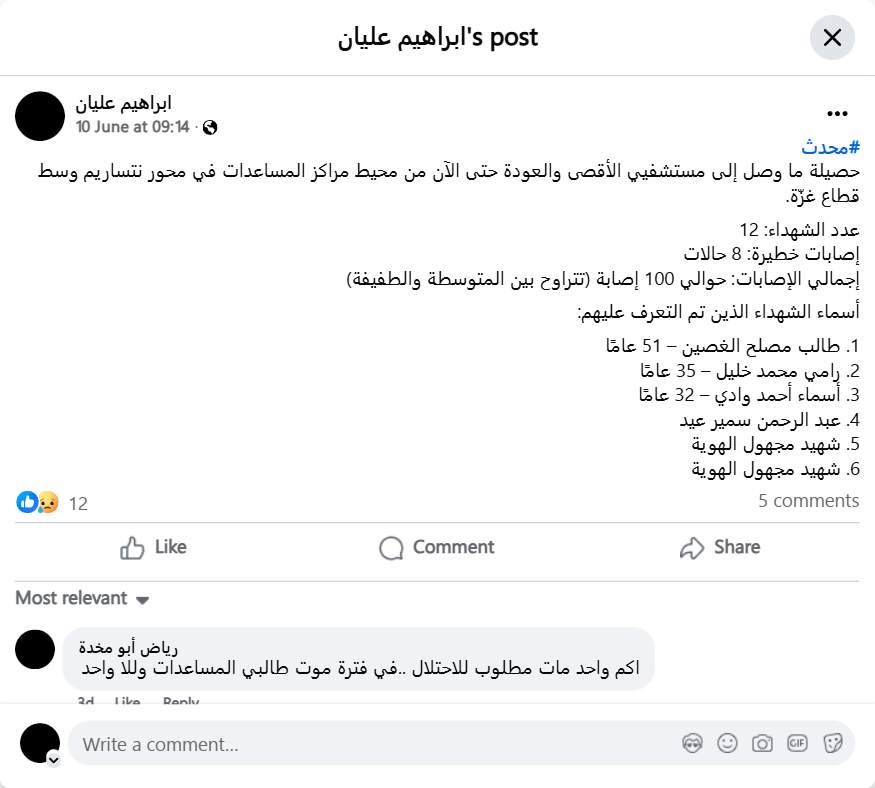The height and width of the screenshot is (788, 875).
Task: Open the #محدث hashtag link
Action: pos(831,148)
